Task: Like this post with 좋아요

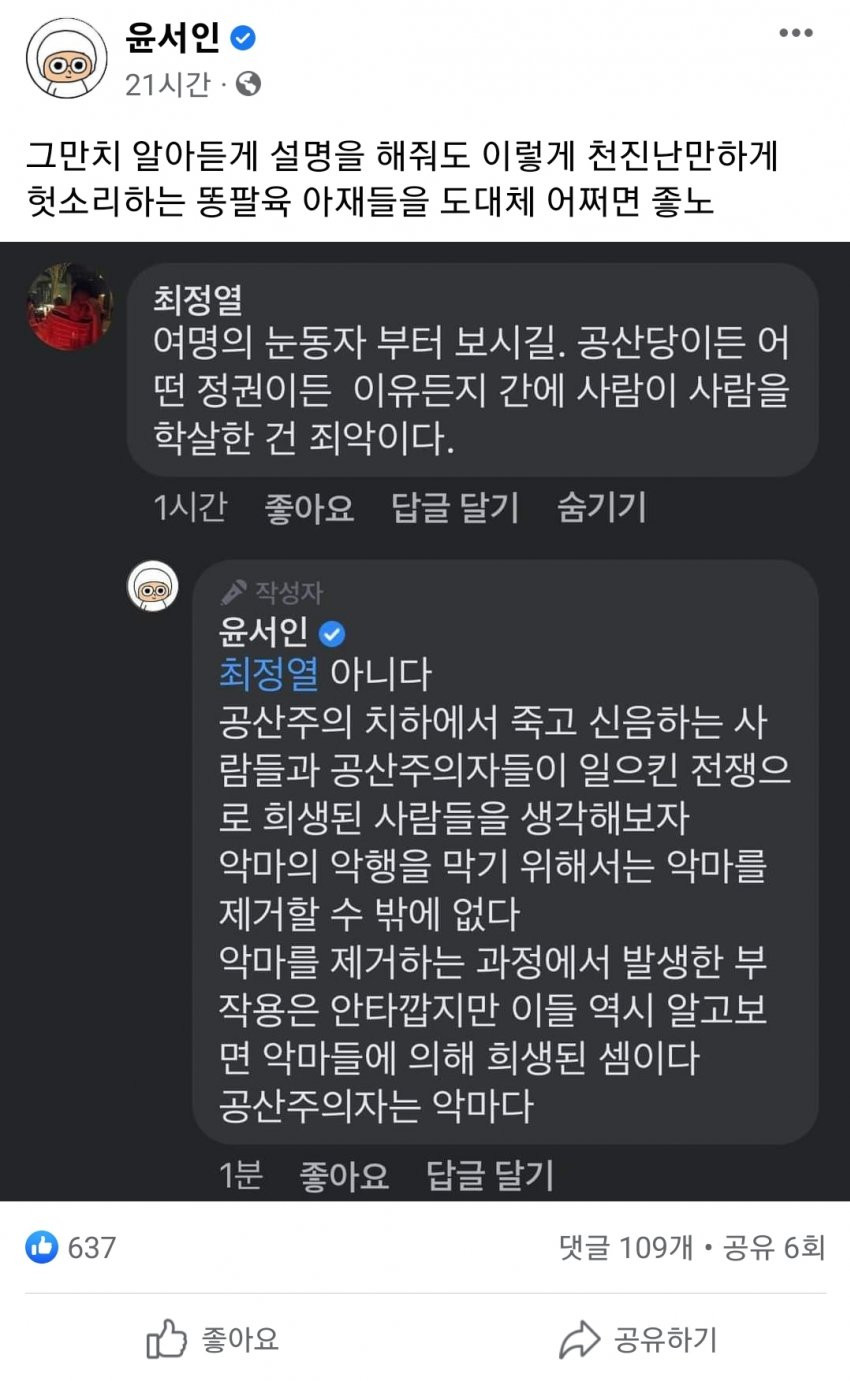Action: coord(213,1339)
